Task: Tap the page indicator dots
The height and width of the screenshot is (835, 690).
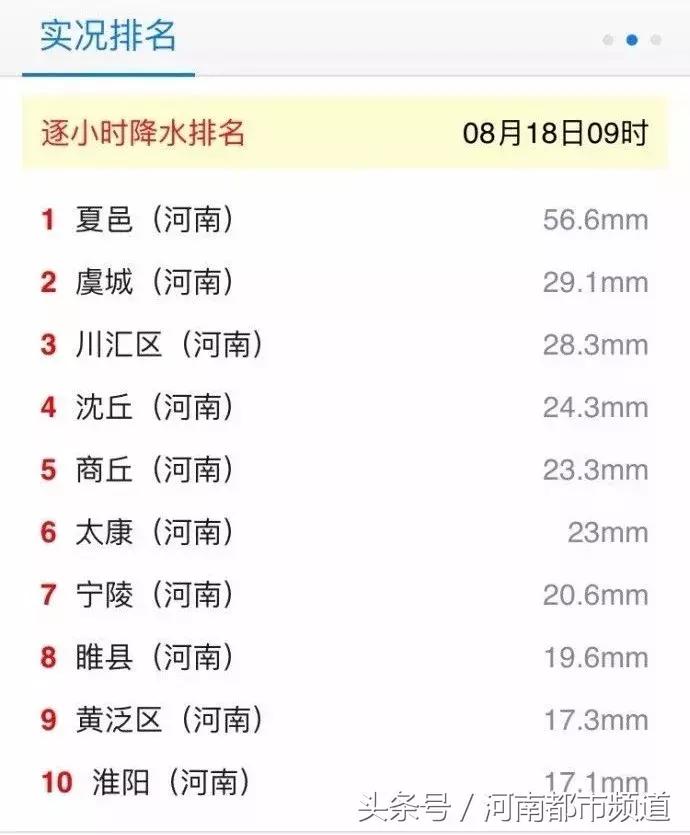Action: pyautogui.click(x=631, y=40)
